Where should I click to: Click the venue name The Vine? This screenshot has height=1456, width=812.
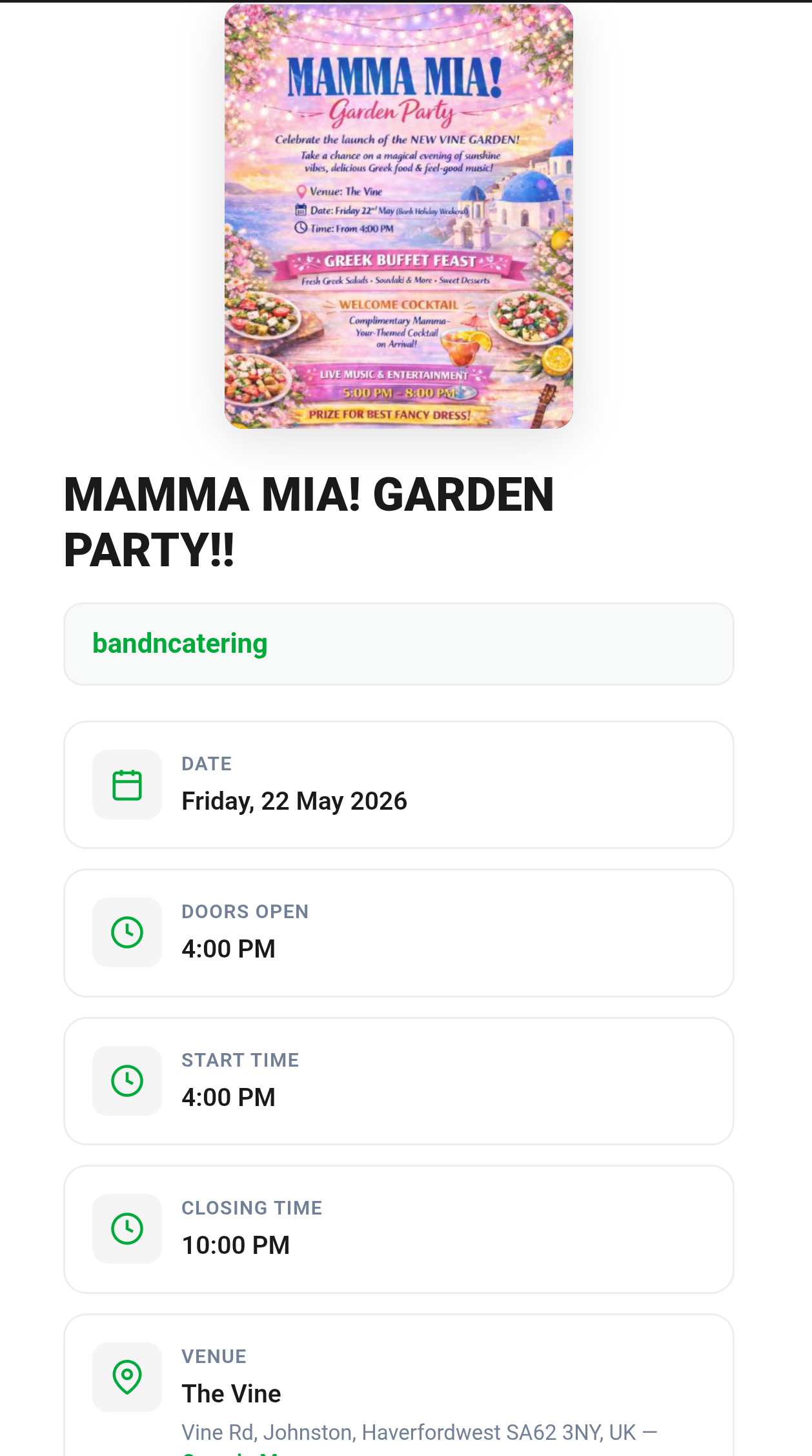coord(231,1393)
